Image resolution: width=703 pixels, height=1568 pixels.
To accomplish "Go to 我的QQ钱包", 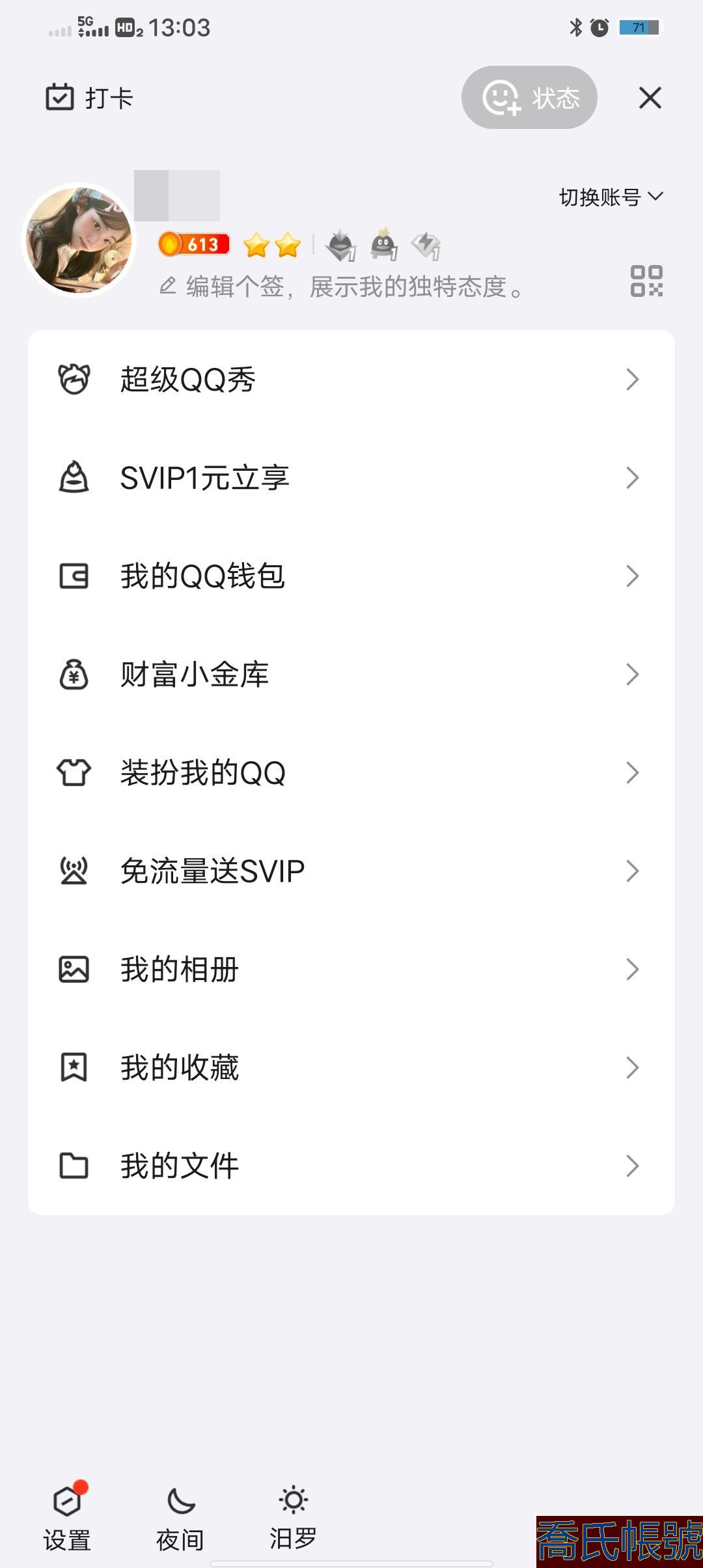I will (x=351, y=576).
